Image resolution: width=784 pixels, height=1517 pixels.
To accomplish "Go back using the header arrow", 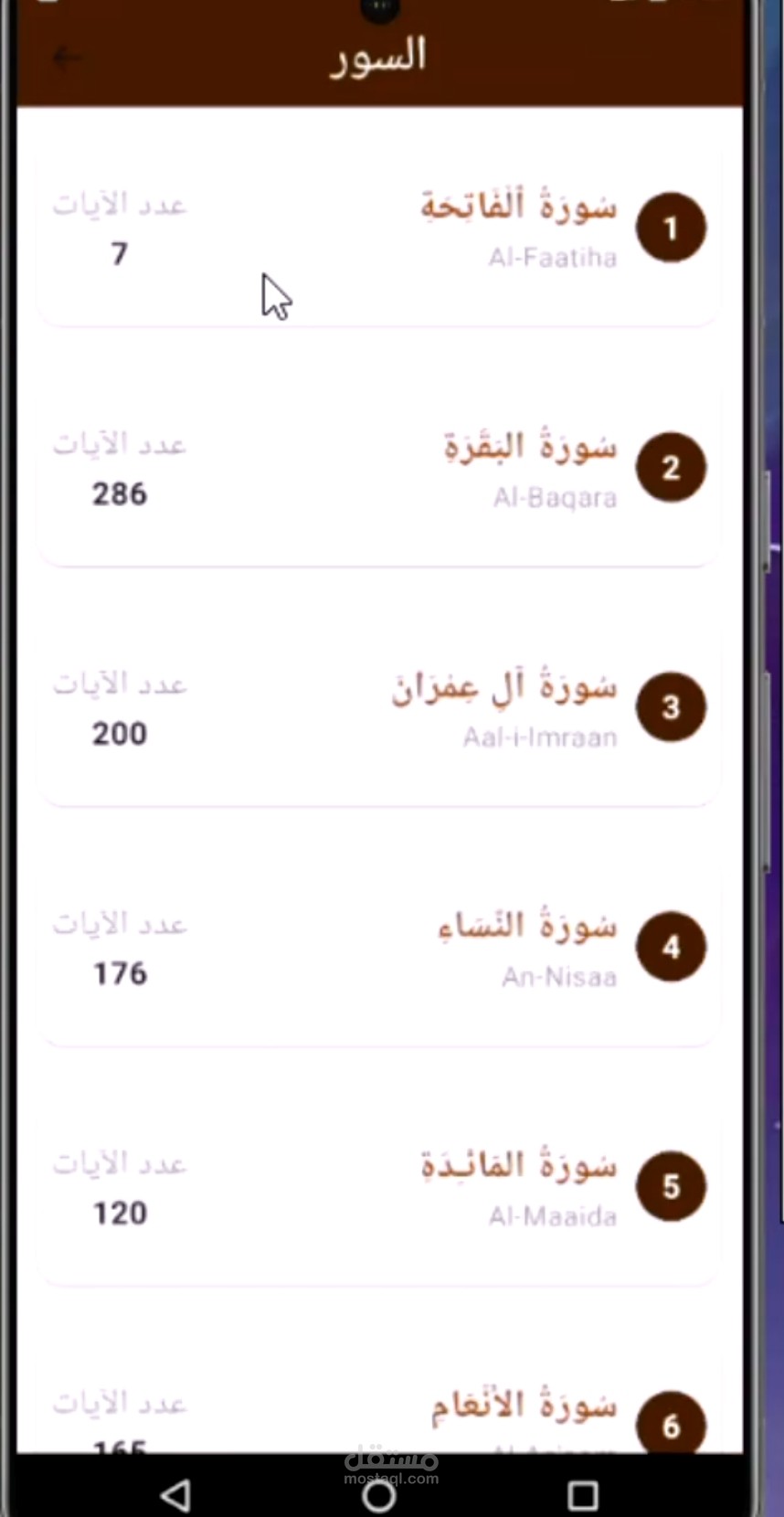I will (x=67, y=58).
